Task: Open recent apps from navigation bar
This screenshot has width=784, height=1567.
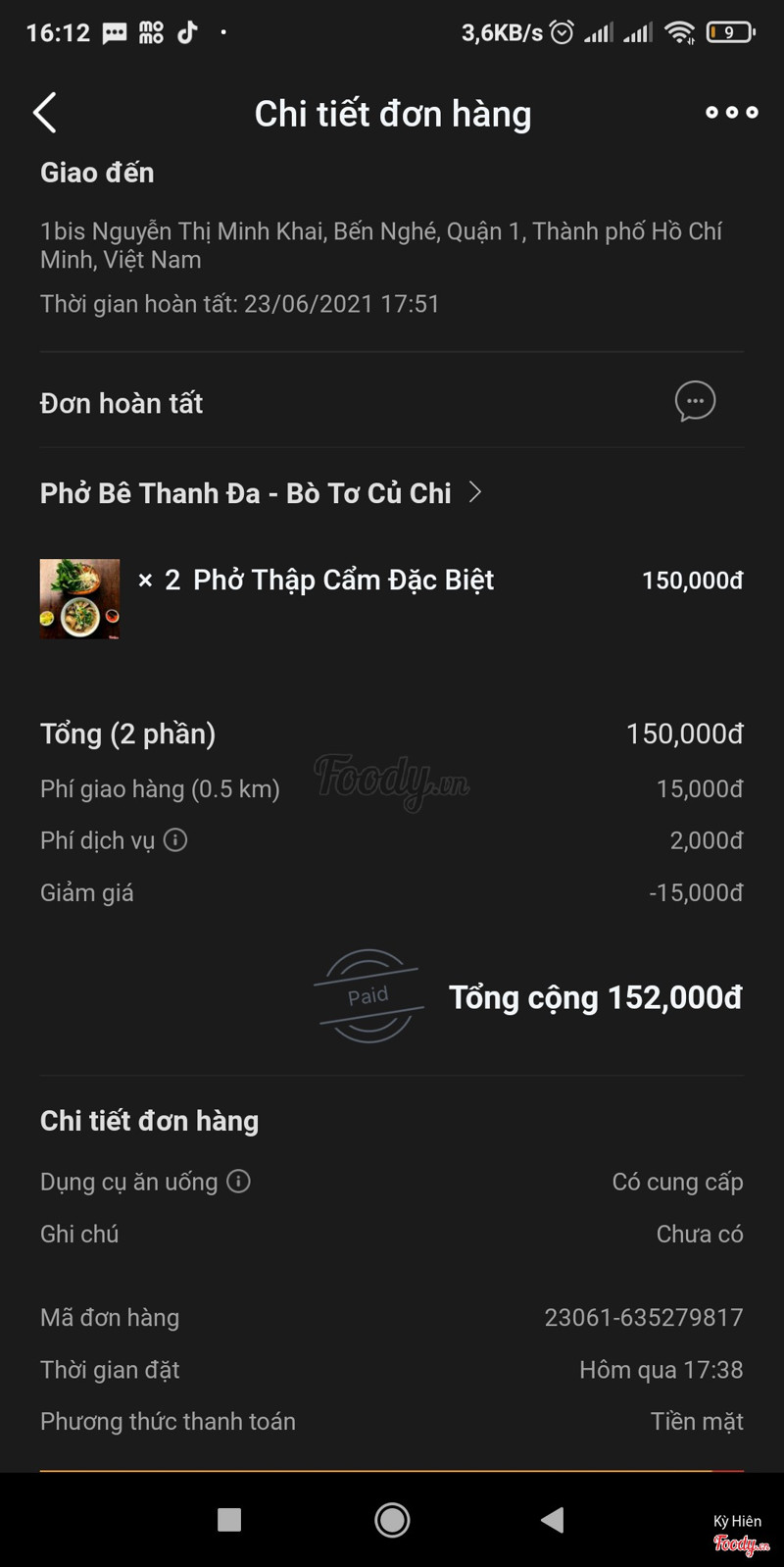Action: pos(229,1519)
